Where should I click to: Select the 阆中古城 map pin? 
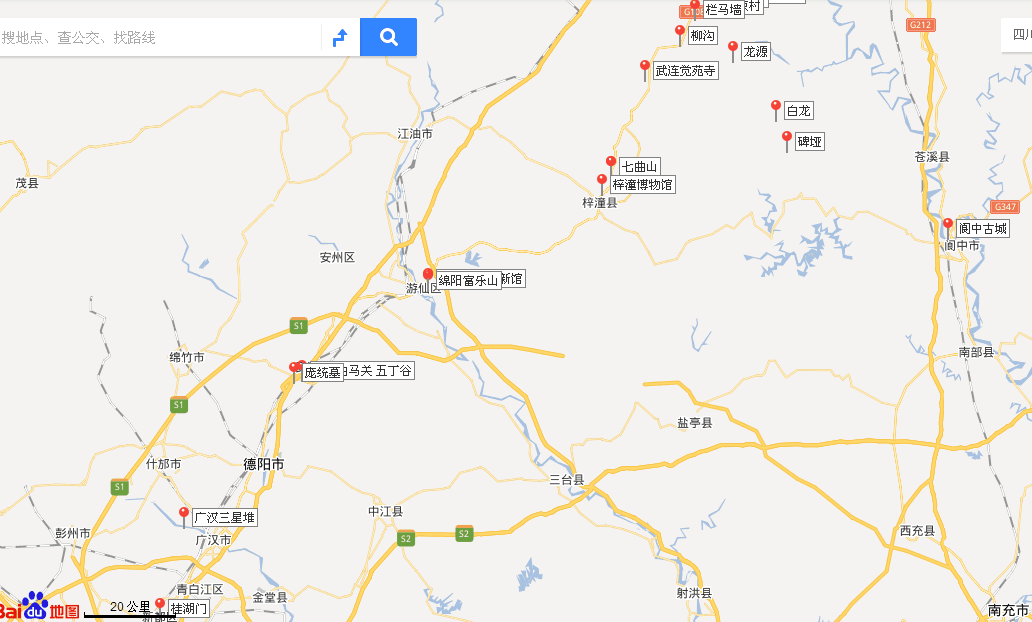[x=948, y=226]
